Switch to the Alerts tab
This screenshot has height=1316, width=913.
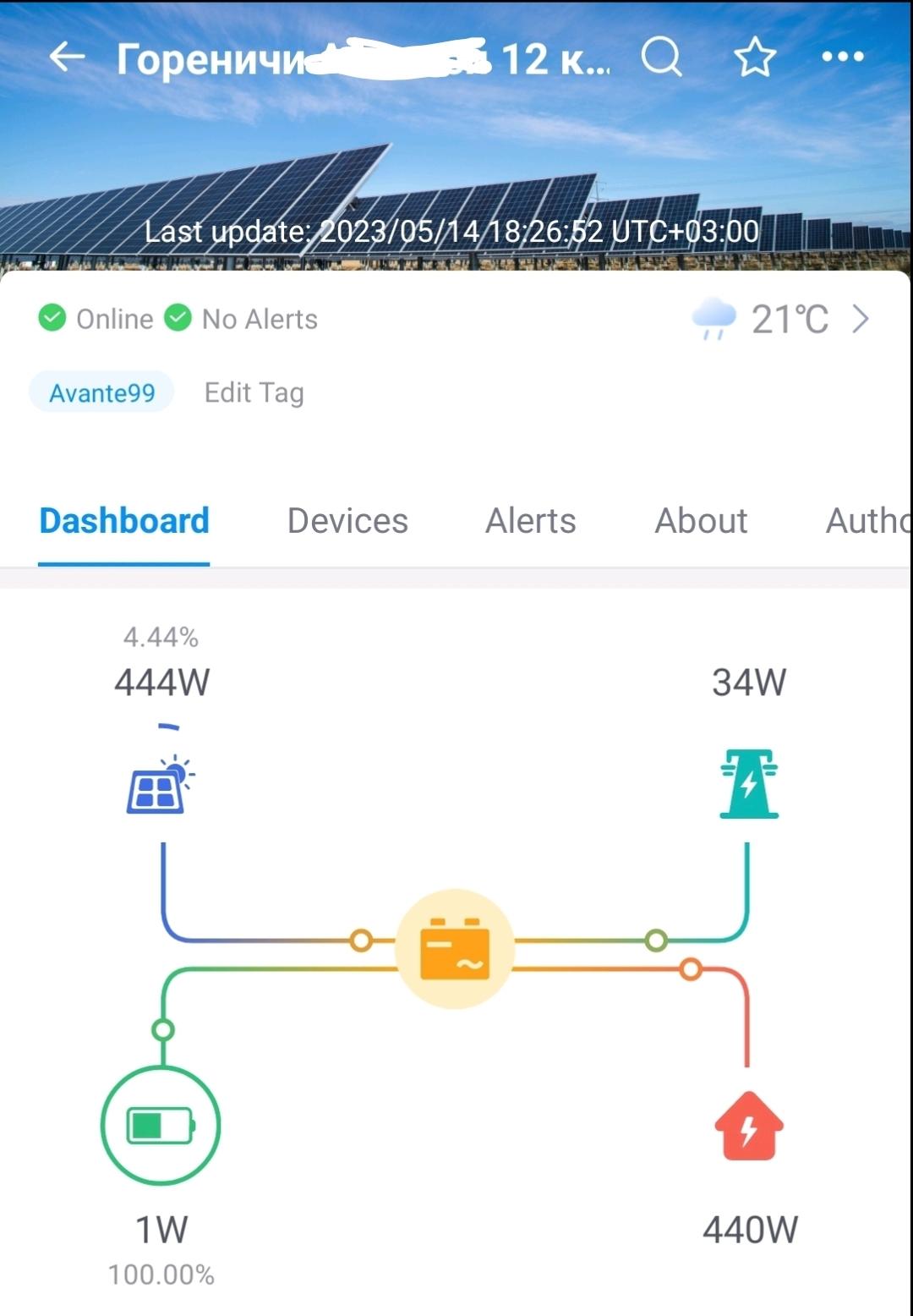tap(530, 521)
